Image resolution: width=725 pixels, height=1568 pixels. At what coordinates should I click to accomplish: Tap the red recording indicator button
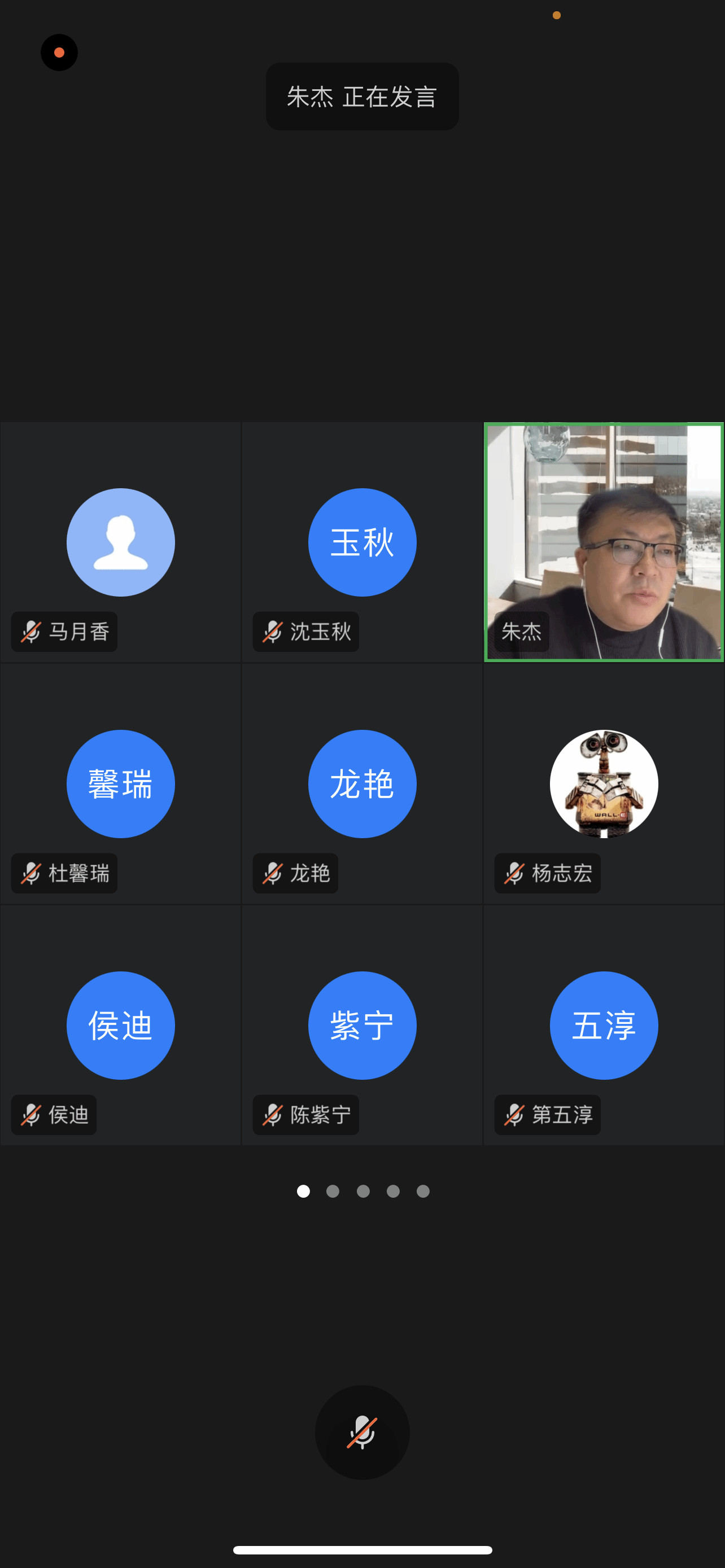[x=59, y=52]
